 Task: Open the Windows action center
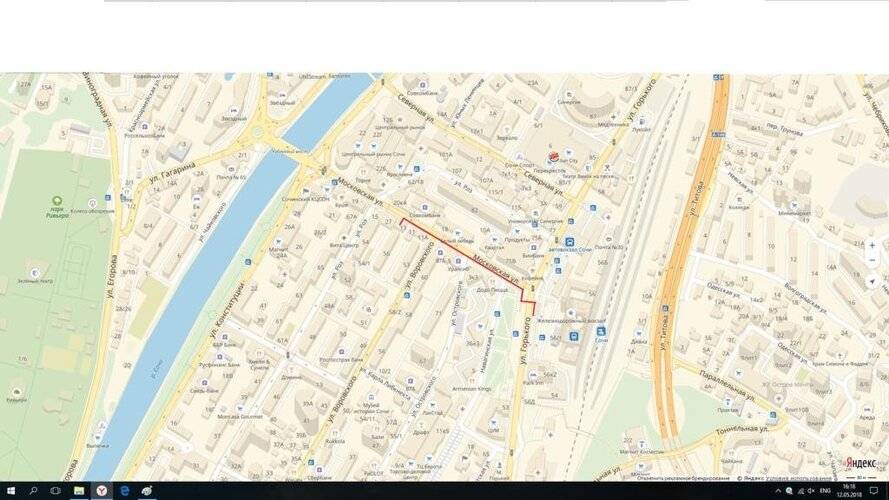click(x=873, y=491)
